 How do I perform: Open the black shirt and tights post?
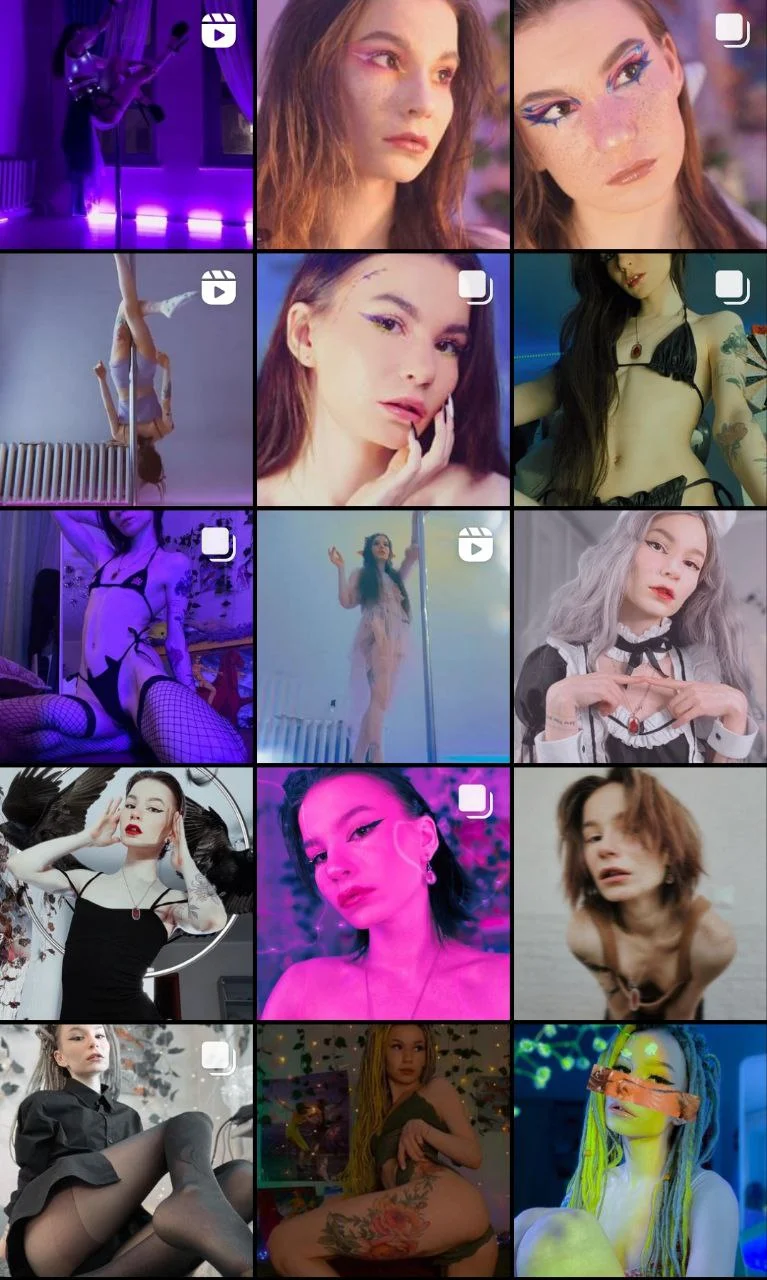click(x=126, y=1150)
